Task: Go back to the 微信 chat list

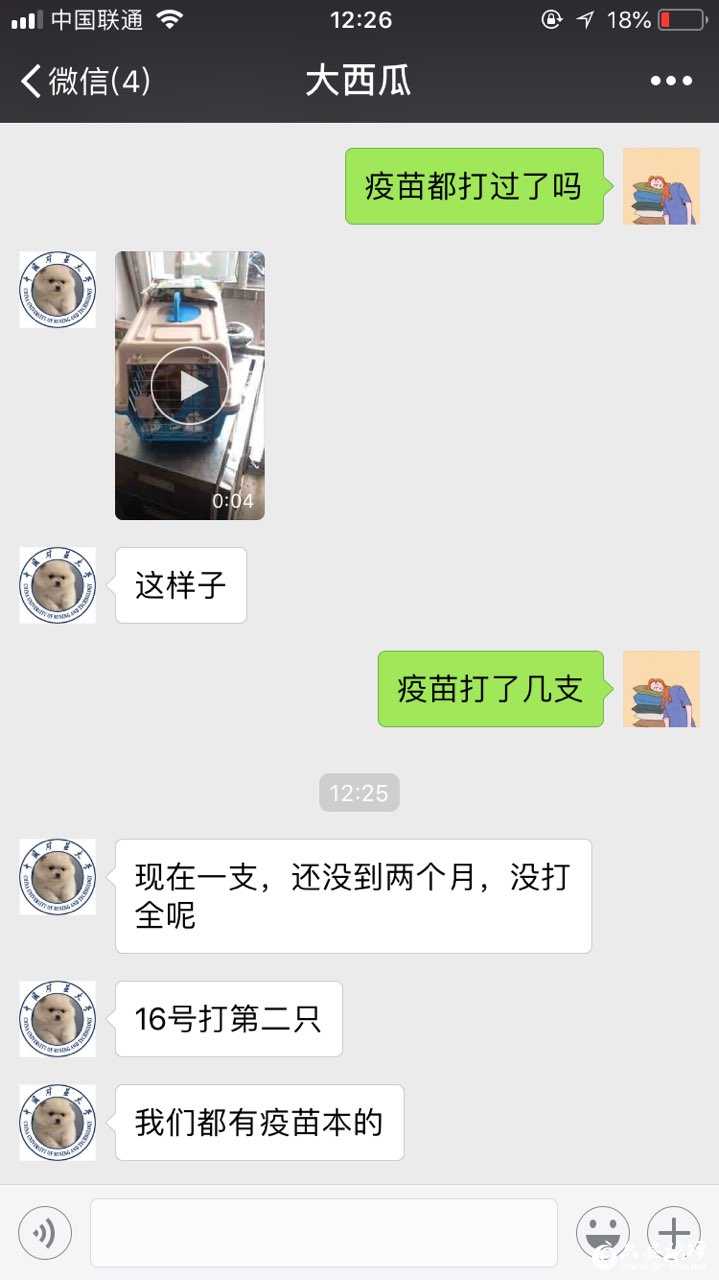Action: 84,81
